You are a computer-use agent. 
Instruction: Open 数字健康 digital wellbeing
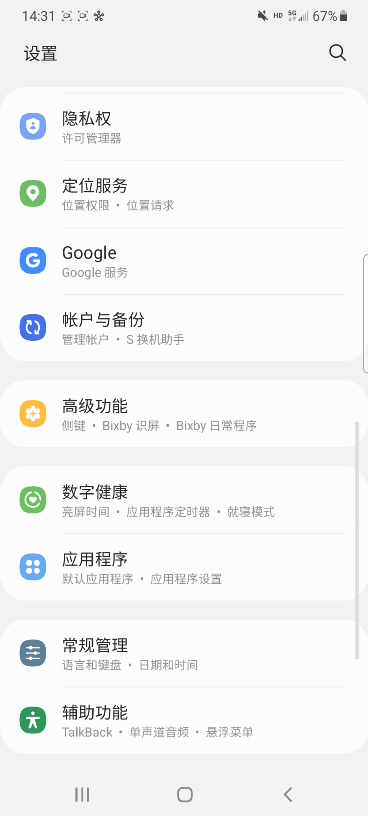point(184,500)
